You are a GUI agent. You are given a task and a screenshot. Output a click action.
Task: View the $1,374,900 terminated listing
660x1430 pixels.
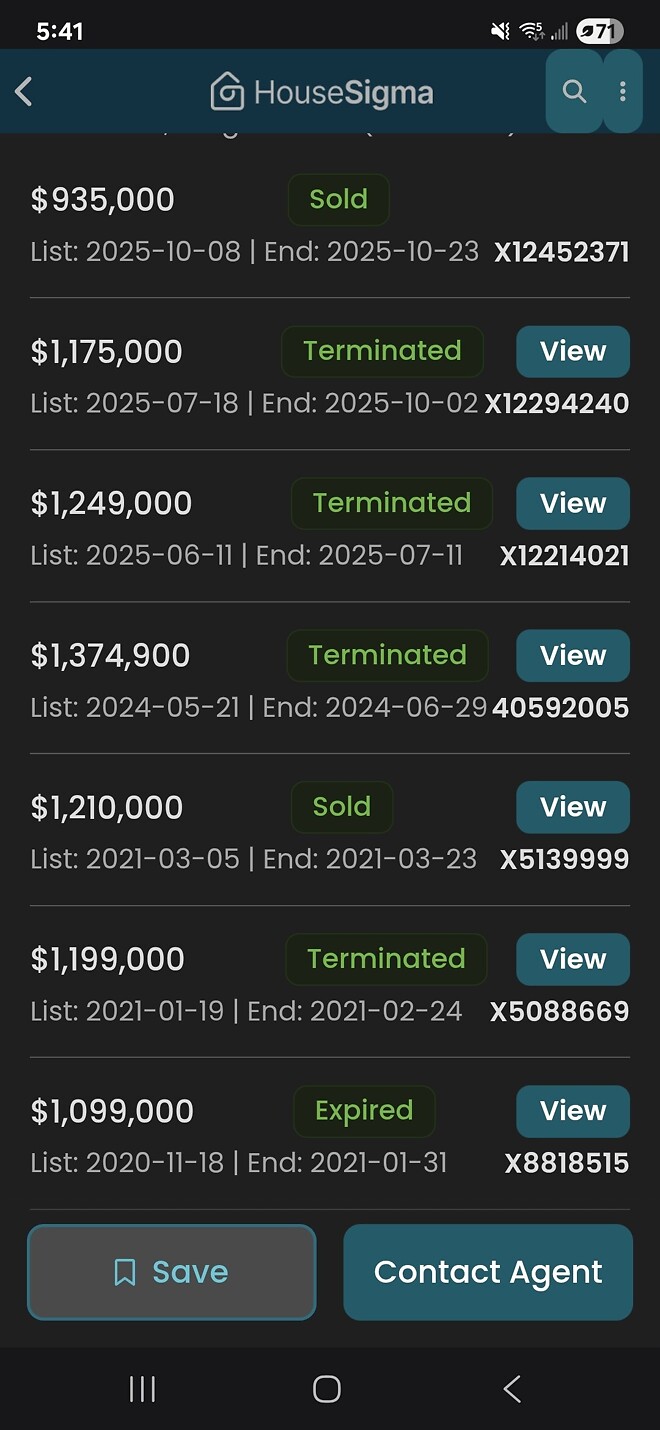(x=572, y=655)
